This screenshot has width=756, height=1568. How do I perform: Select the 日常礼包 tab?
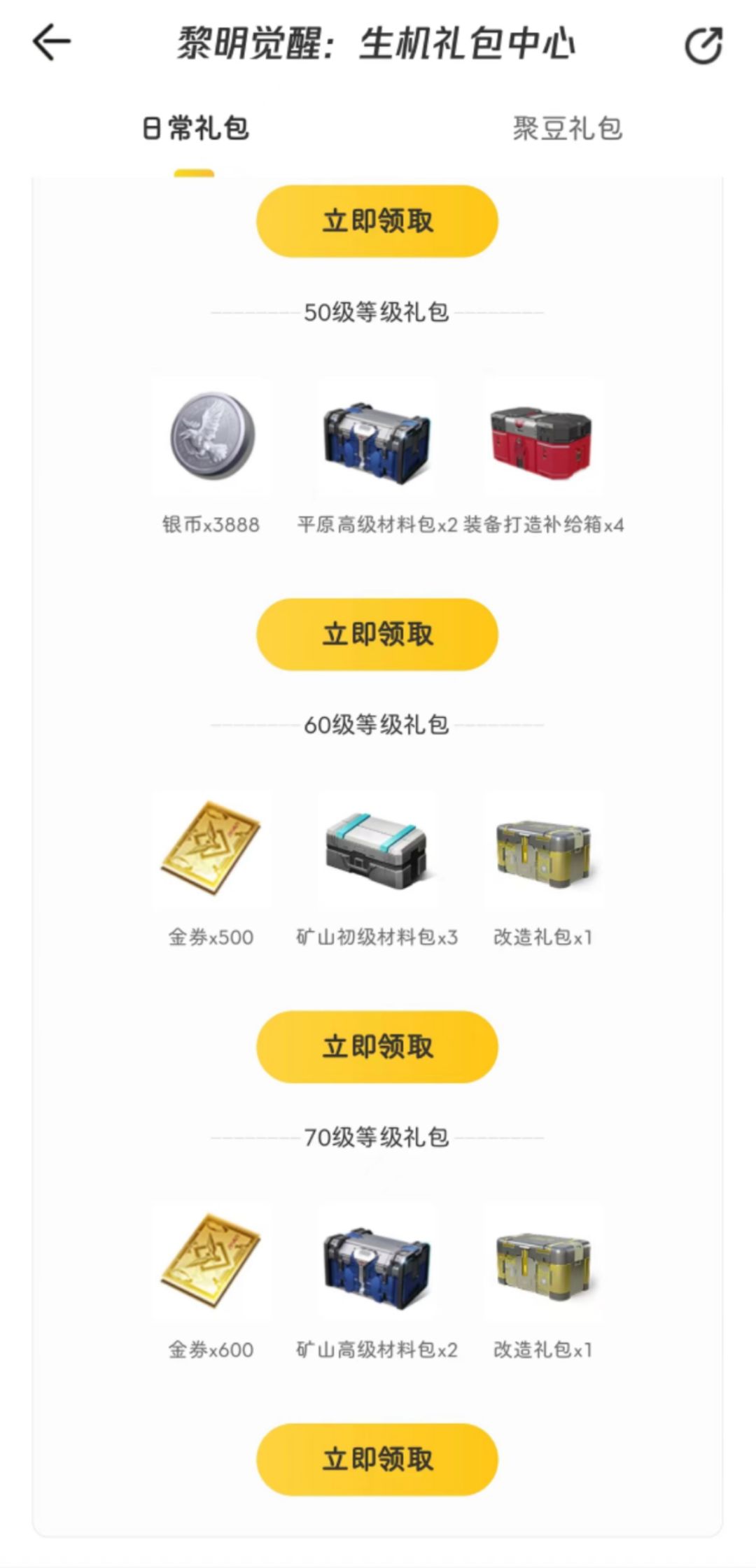(195, 129)
